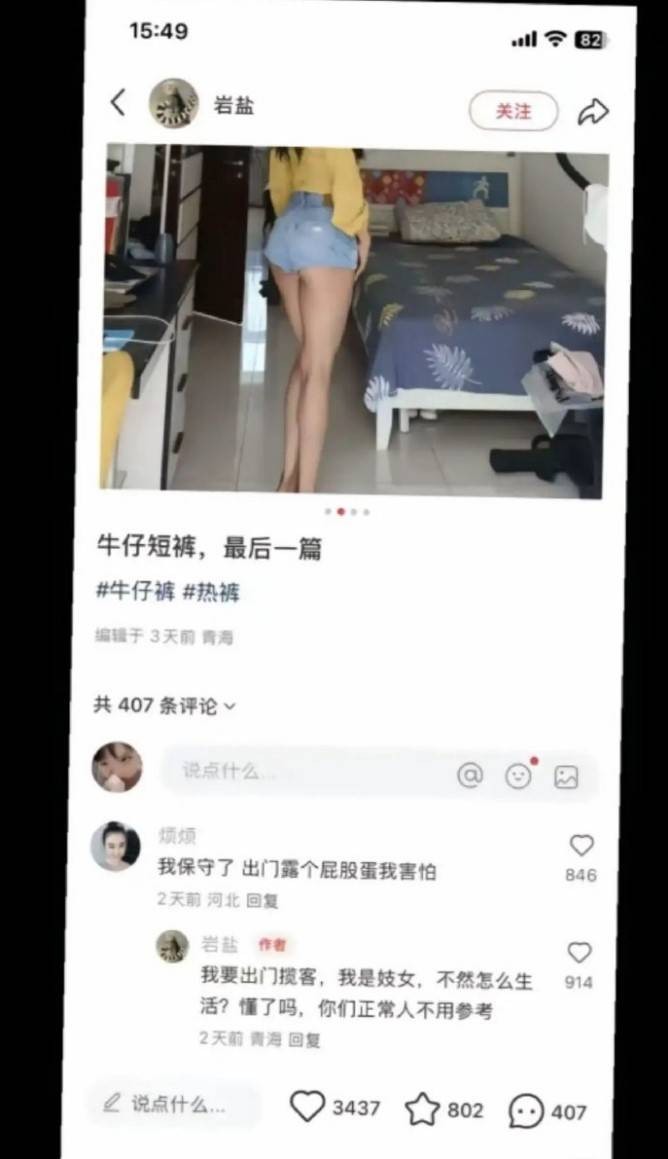Screen dimensions: 668x1159
Task: Open the #牛仔裤 hashtag
Action: (135, 591)
